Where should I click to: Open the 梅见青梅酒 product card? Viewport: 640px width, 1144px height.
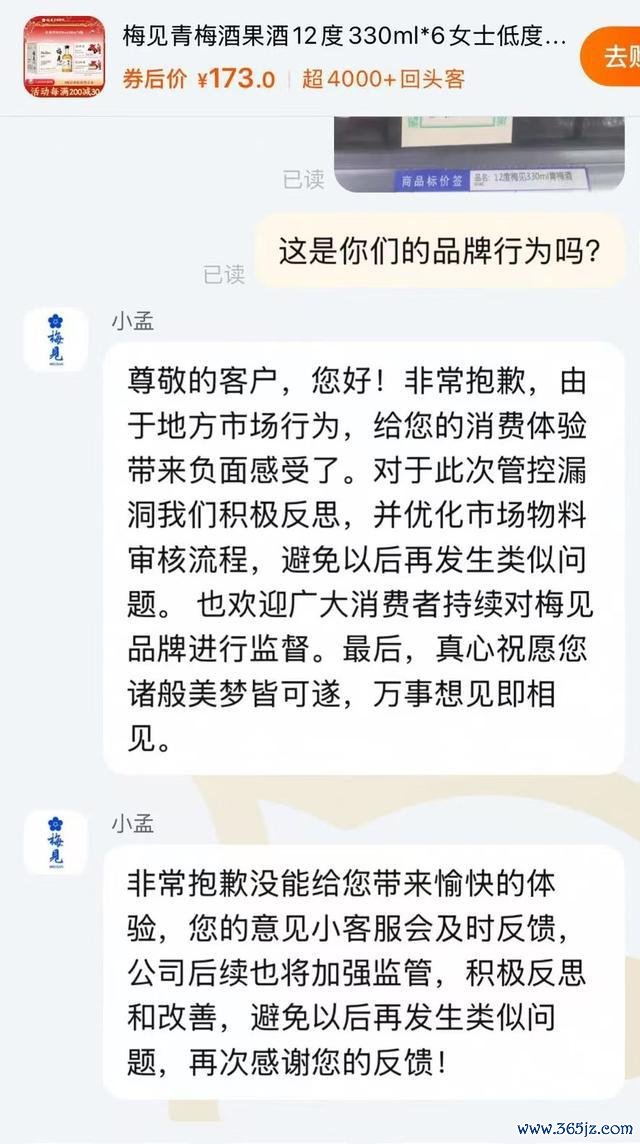340,55
